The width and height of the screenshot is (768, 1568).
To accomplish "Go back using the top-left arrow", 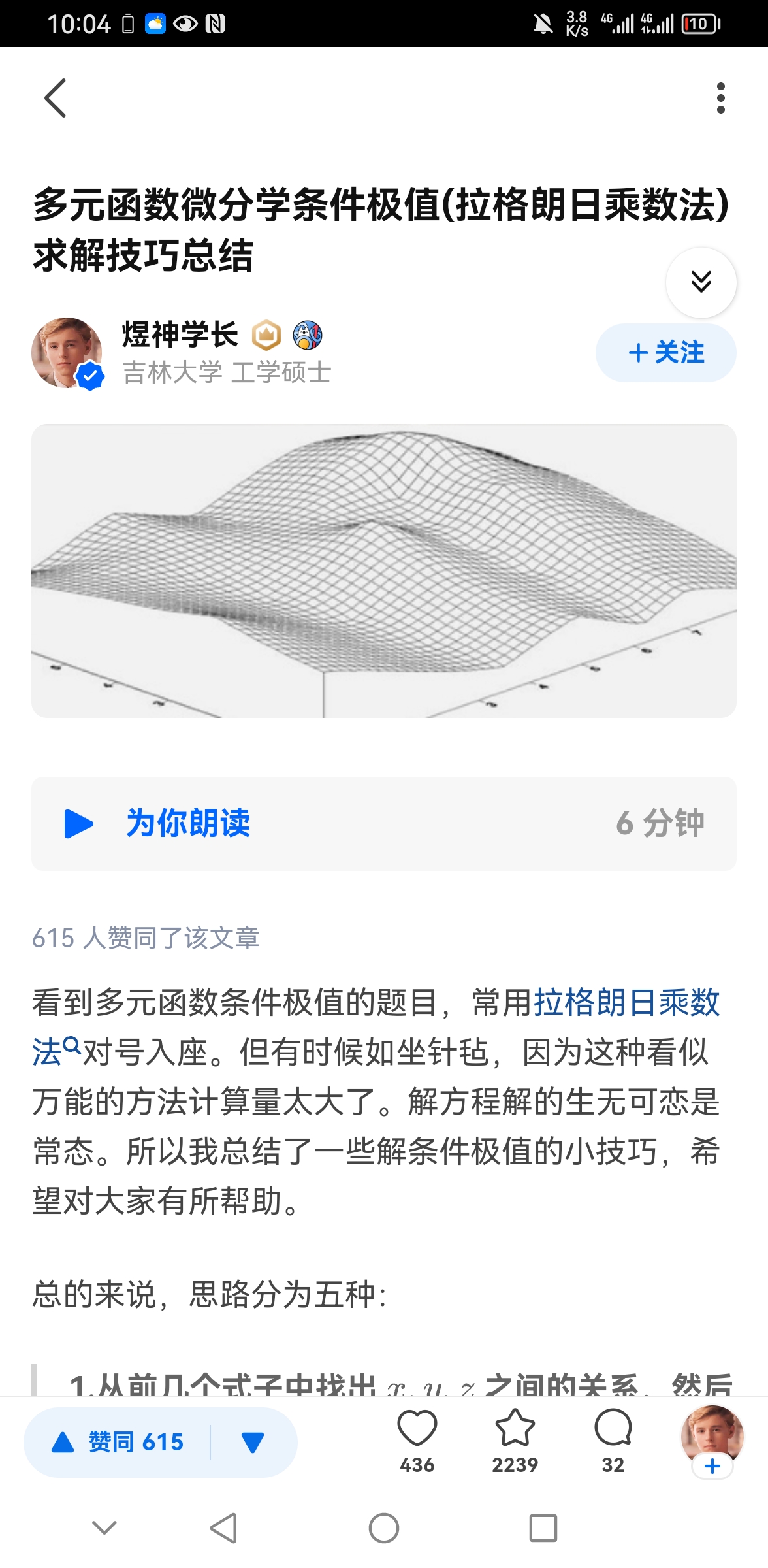I will tap(56, 98).
